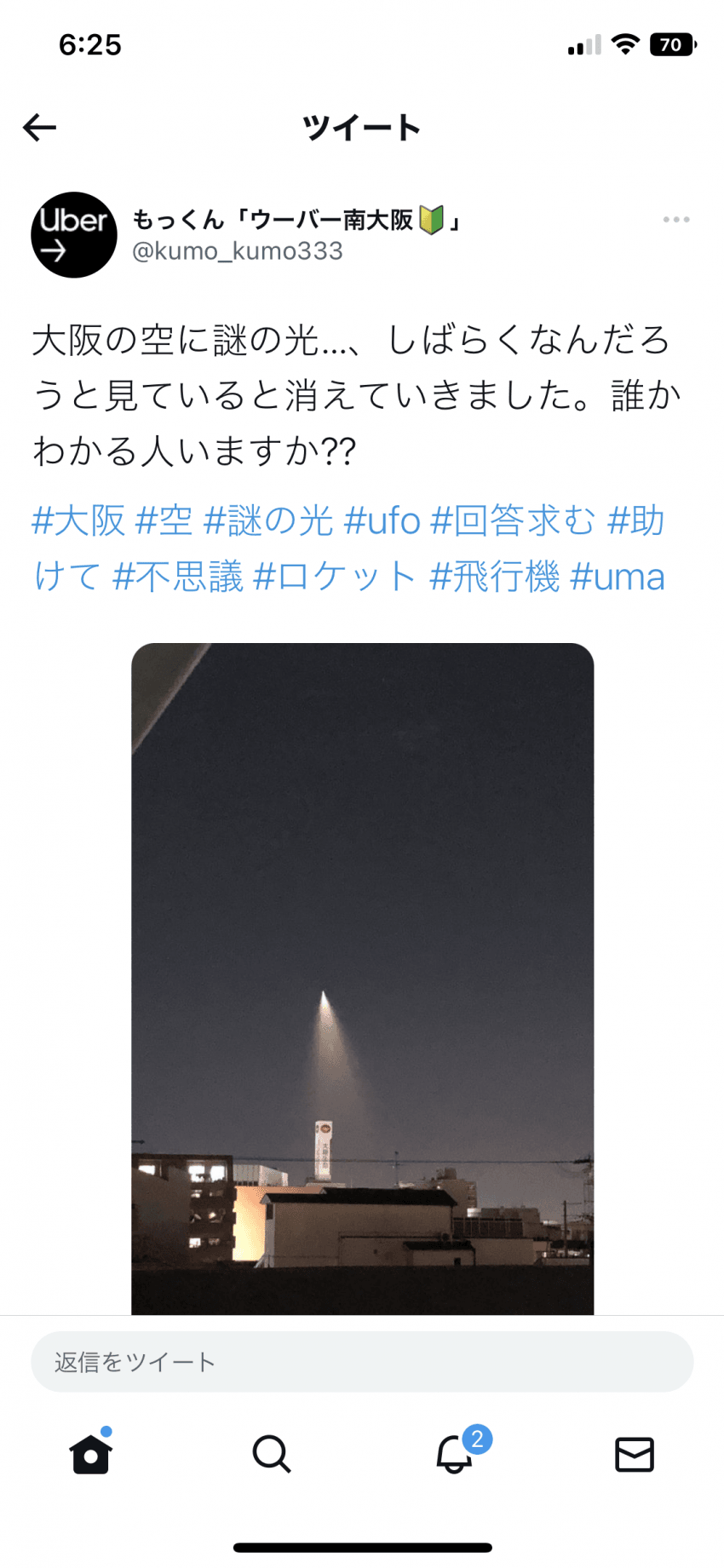
Task: Open the #回答求む hashtag
Action: pos(513,520)
